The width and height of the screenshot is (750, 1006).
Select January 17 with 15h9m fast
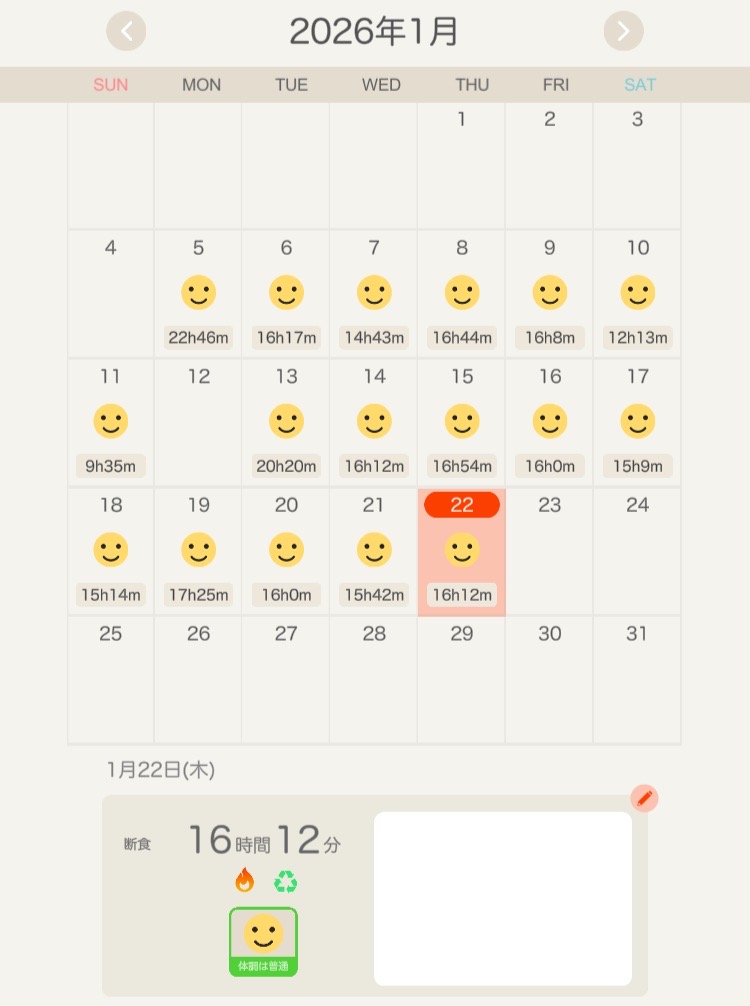637,423
